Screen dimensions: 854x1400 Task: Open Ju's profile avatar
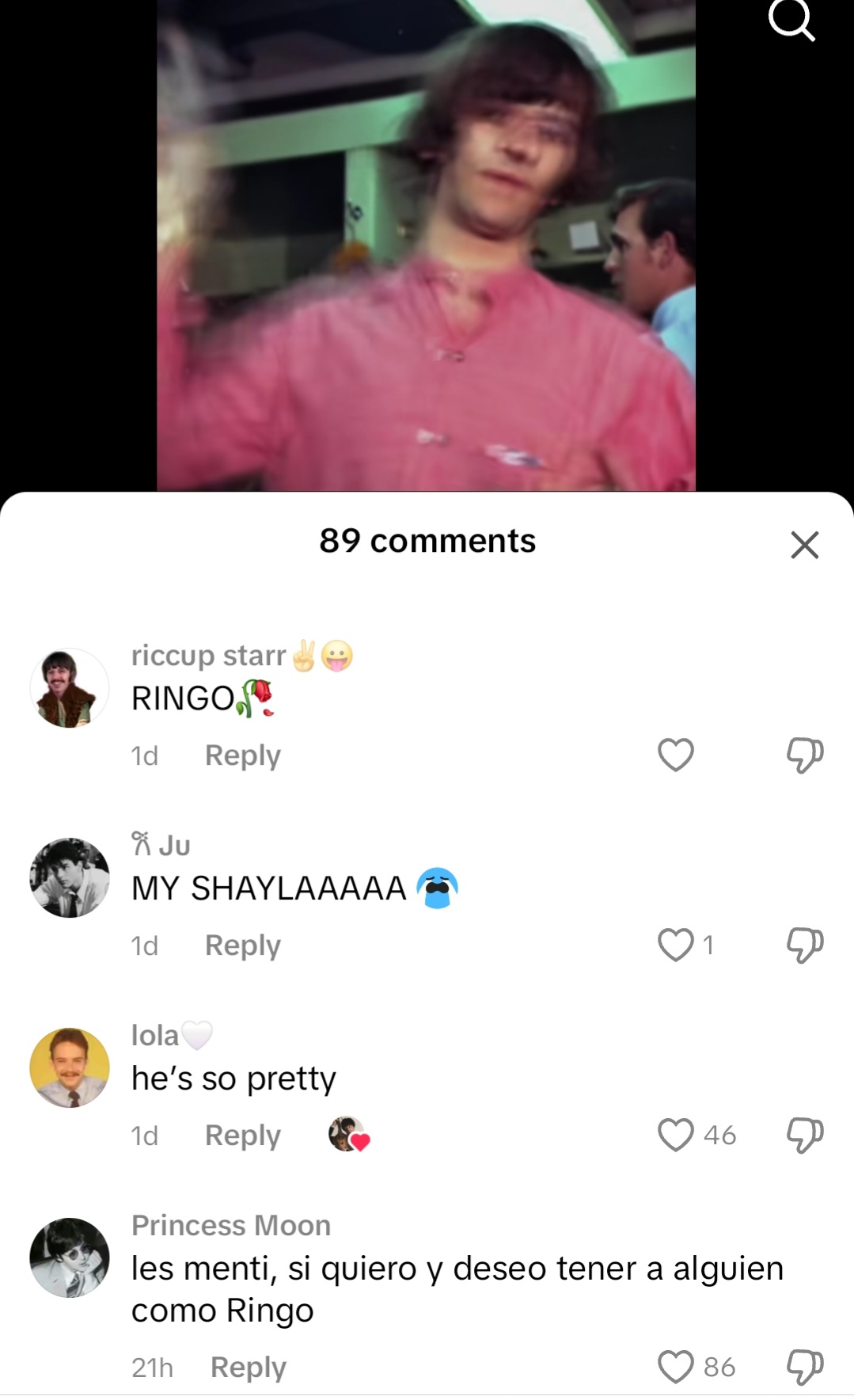tap(70, 877)
